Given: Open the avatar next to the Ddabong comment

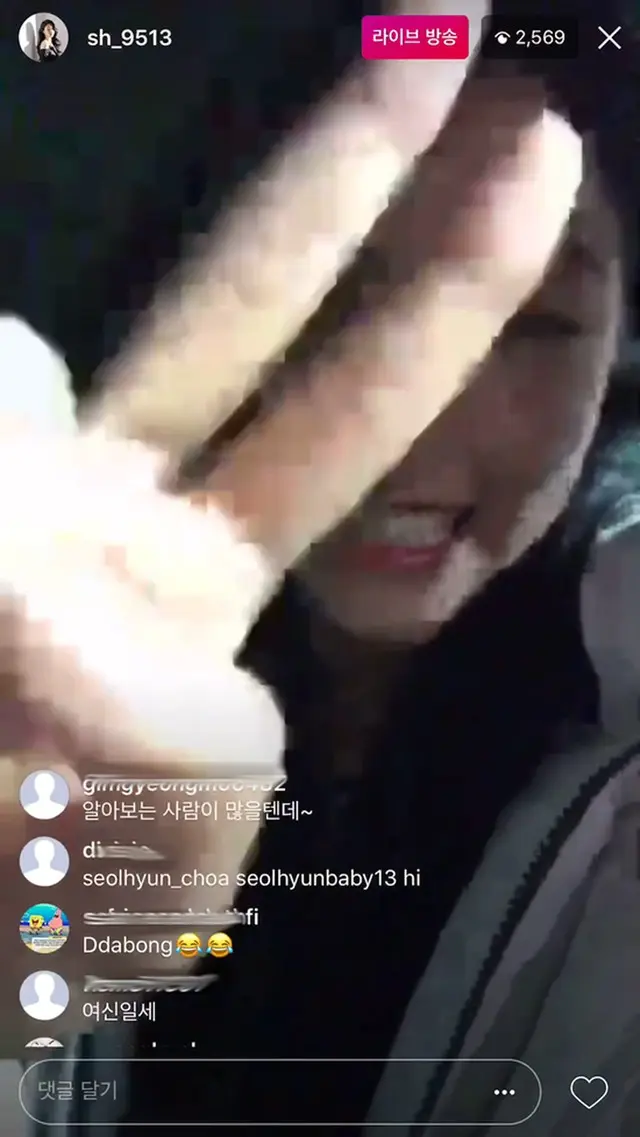Looking at the screenshot, I should [x=44, y=929].
